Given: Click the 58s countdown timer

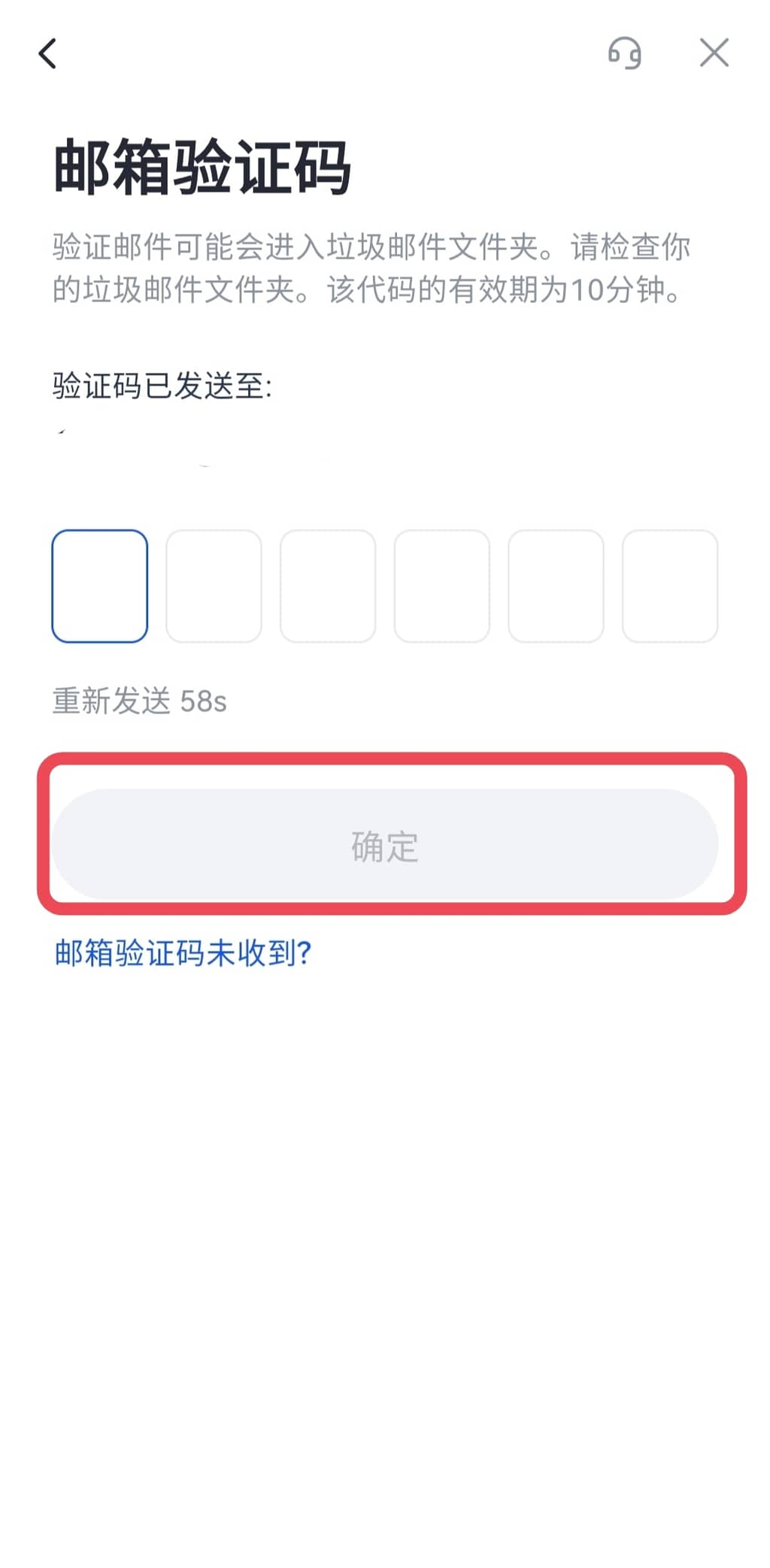Looking at the screenshot, I should (x=205, y=701).
